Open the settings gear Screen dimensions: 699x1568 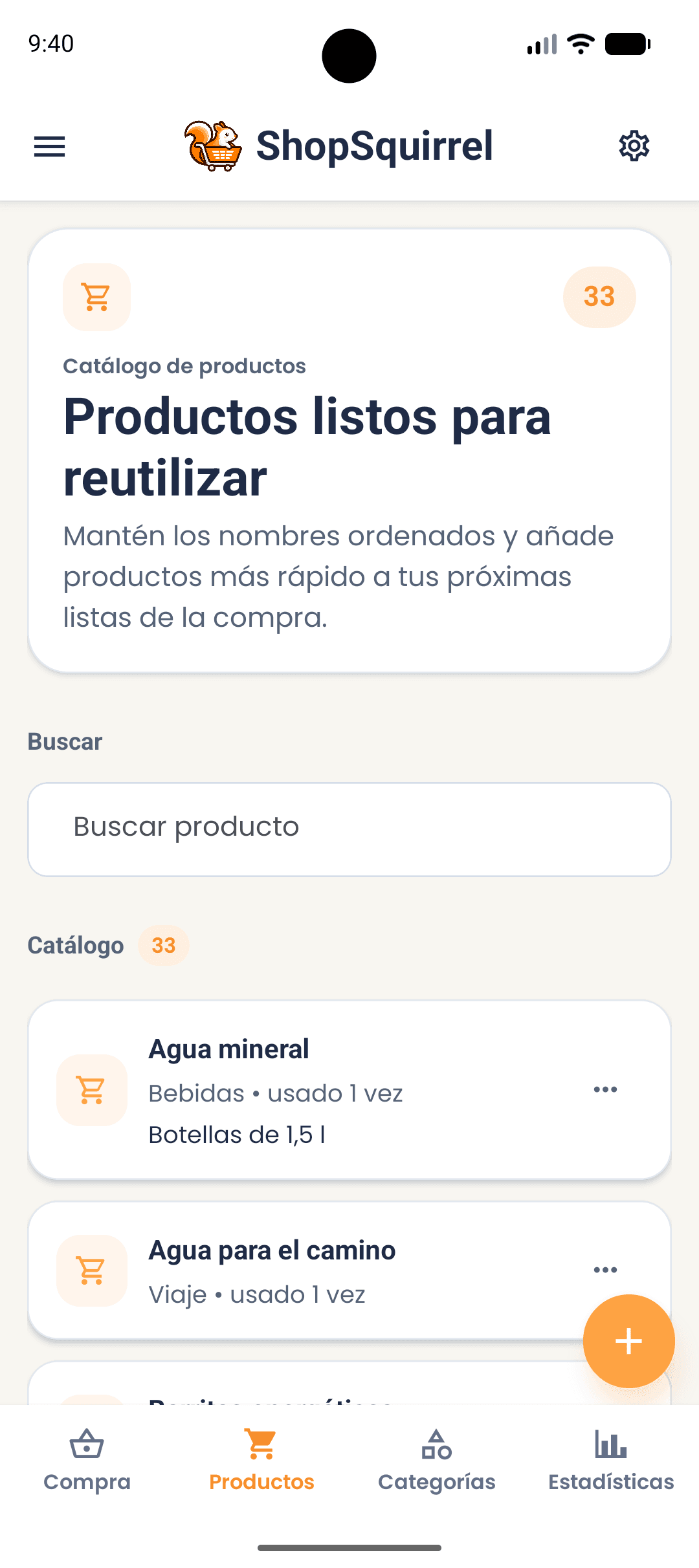(x=633, y=146)
